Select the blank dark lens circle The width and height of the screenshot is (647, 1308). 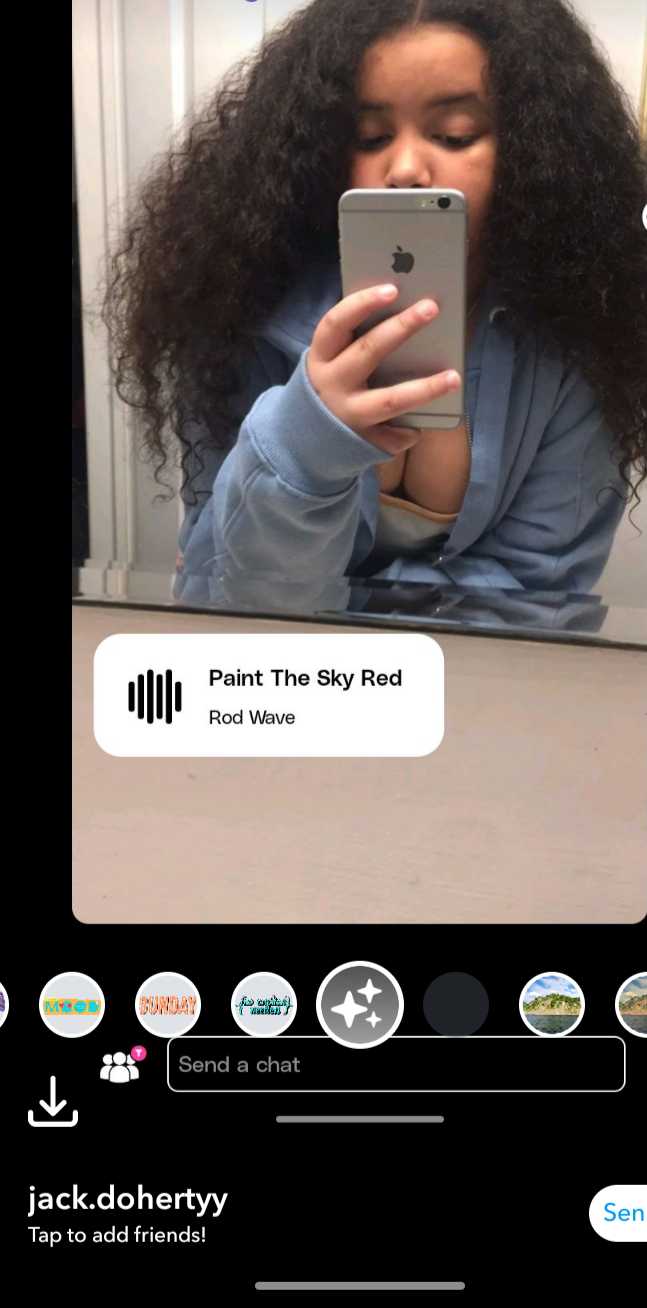click(456, 1005)
